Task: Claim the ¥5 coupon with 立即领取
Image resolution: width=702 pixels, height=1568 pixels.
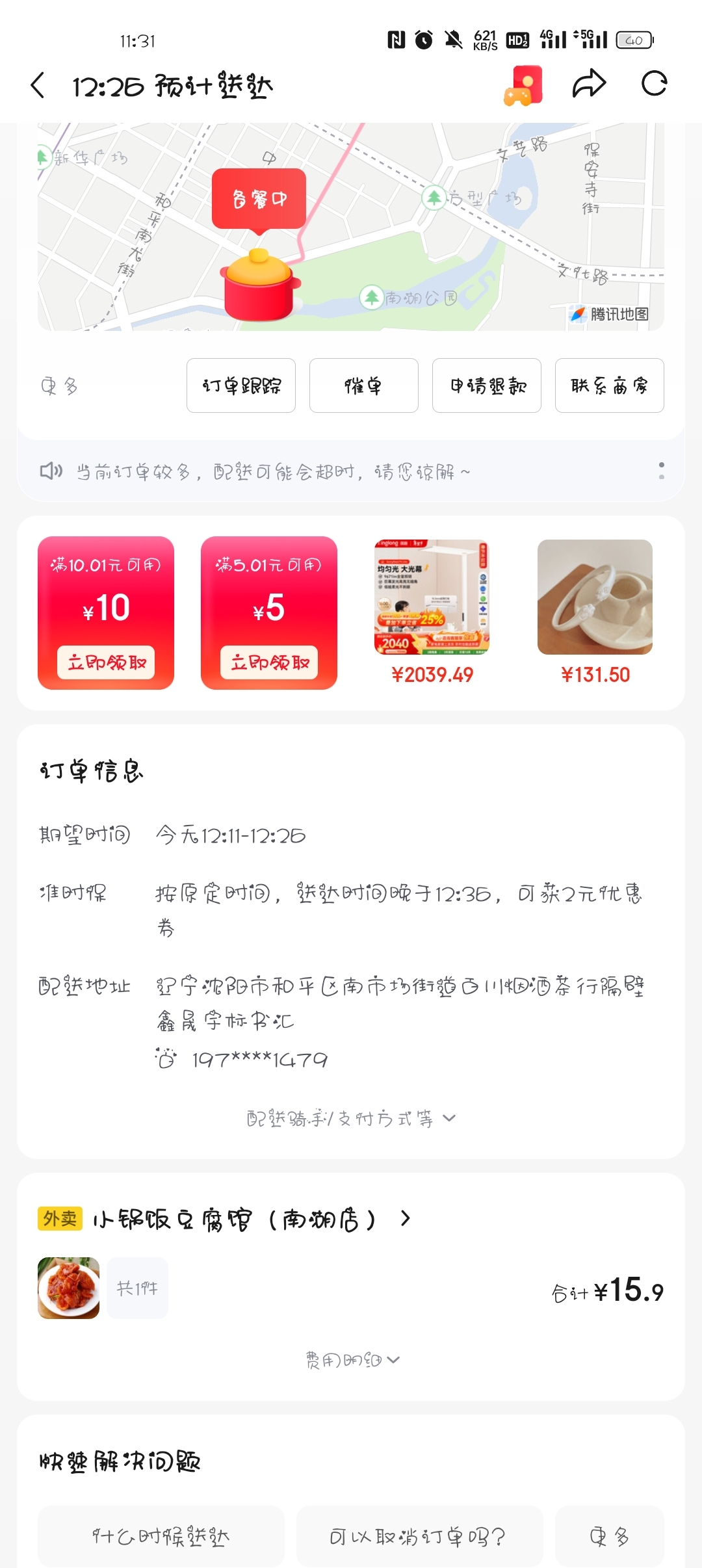Action: click(269, 662)
